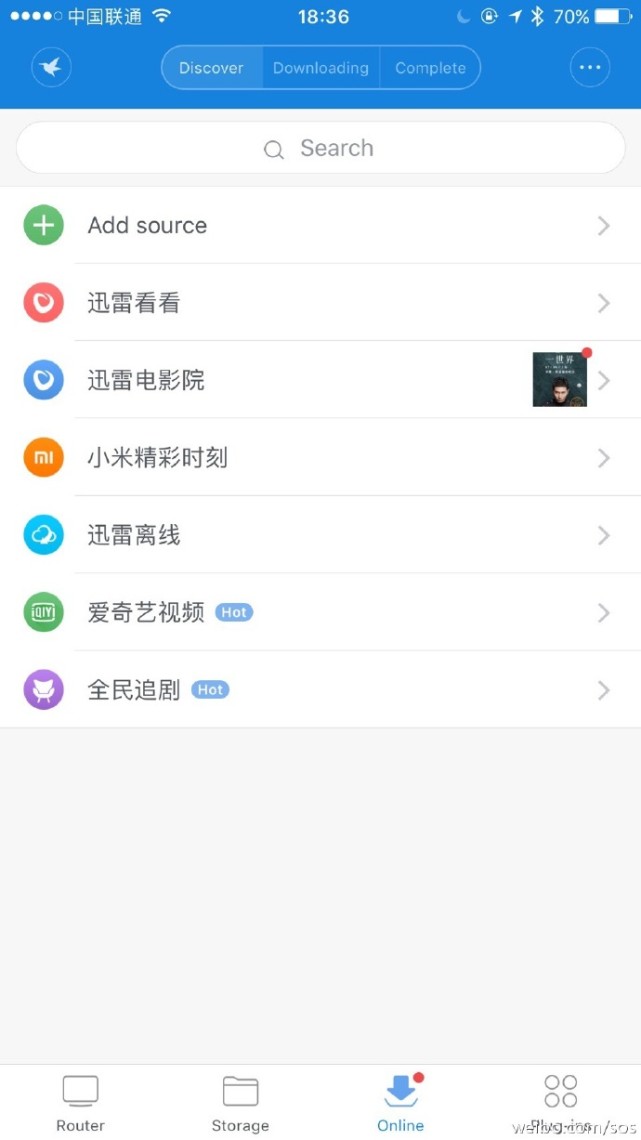The width and height of the screenshot is (641, 1140).
Task: Go to the Storage tab
Action: 240,1103
